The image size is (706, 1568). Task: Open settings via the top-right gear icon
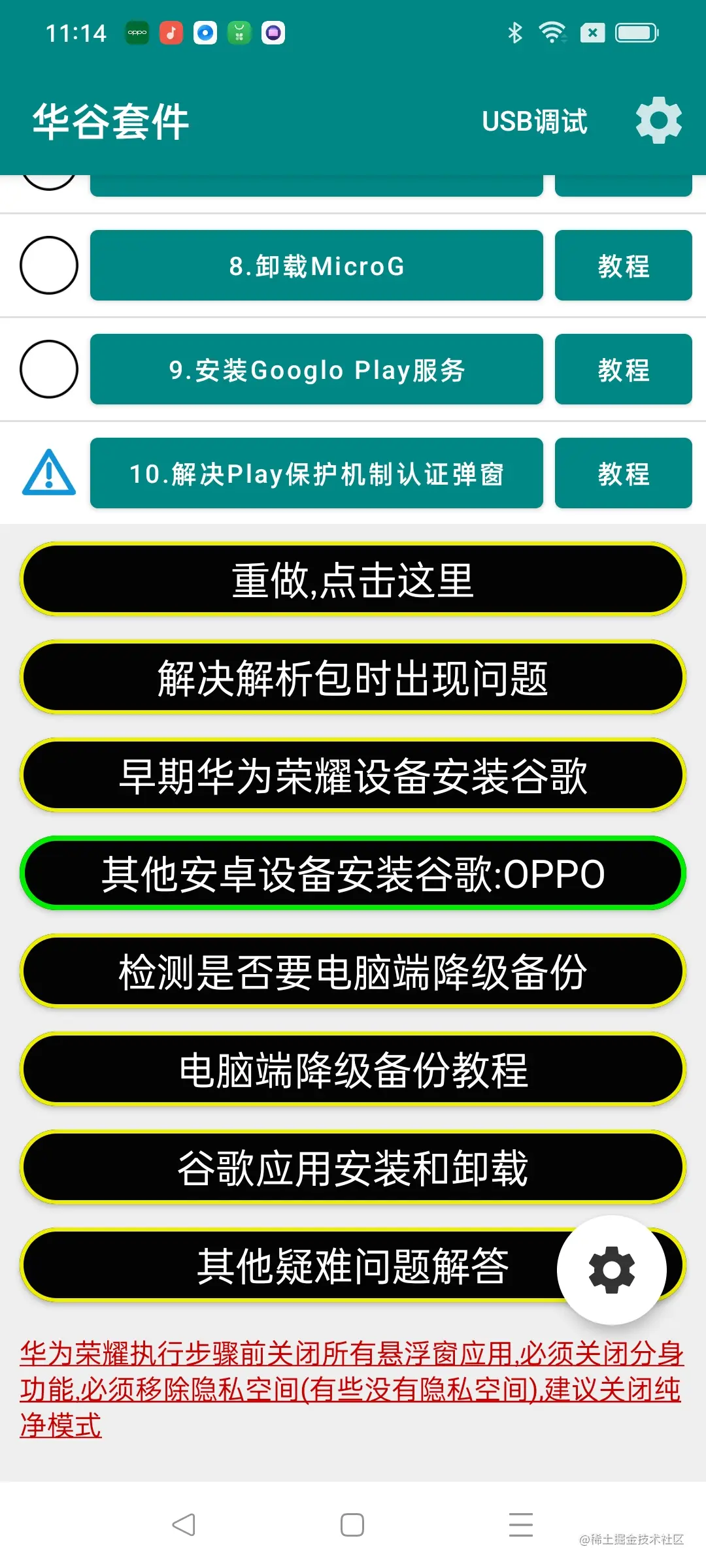[x=658, y=120]
